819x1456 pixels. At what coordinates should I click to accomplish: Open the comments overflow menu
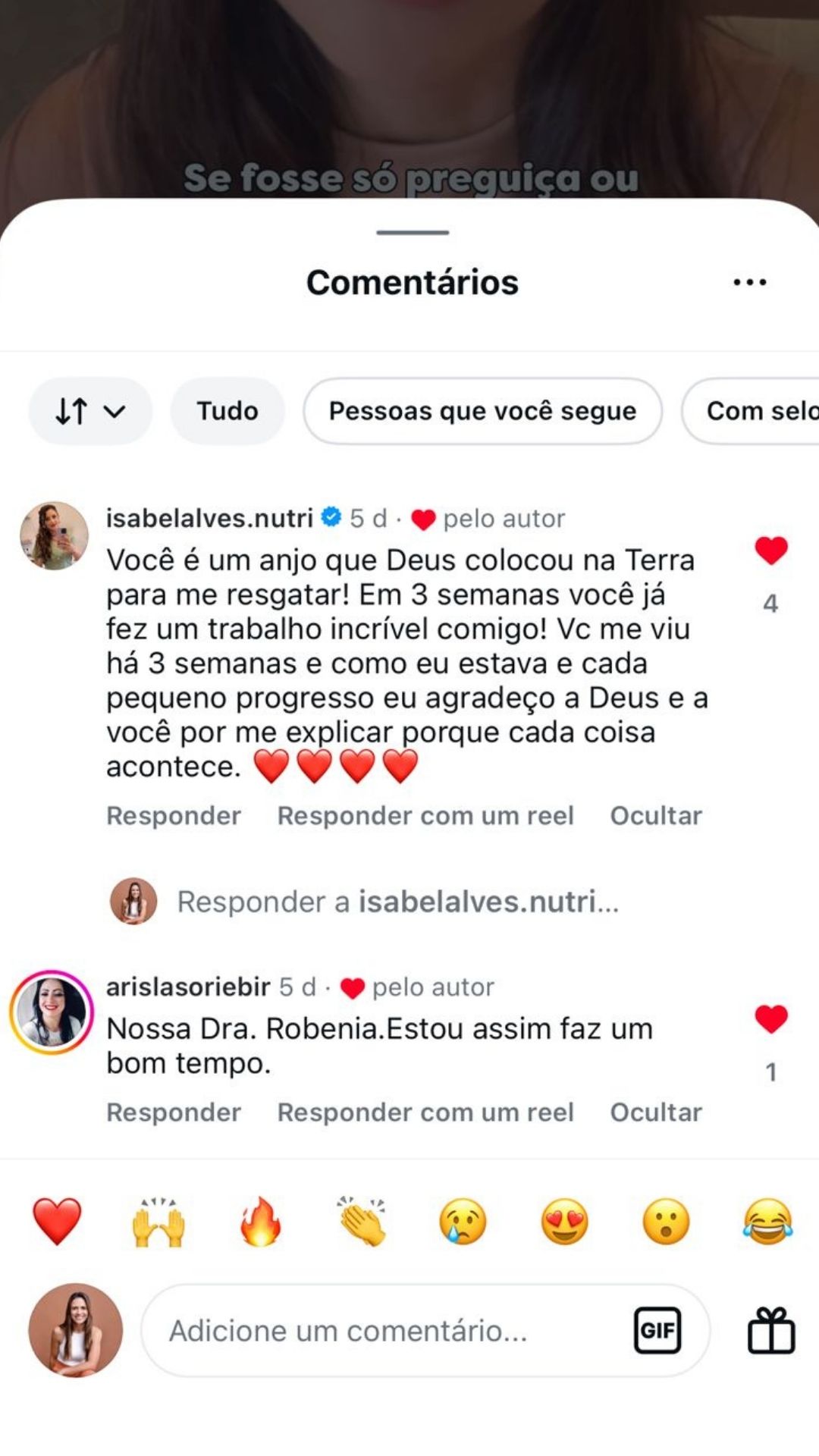(x=749, y=282)
